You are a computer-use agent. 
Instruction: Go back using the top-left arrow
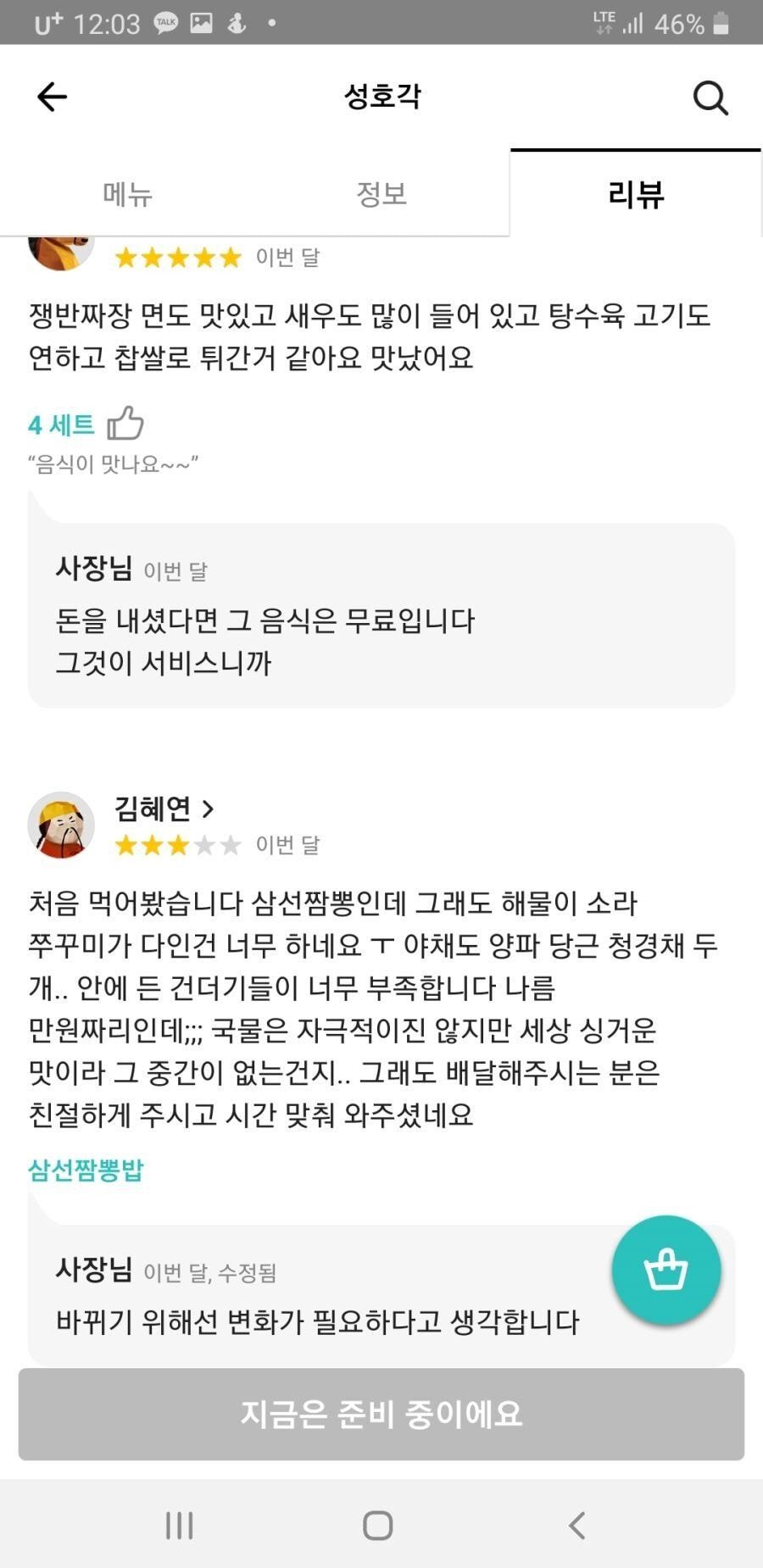[52, 97]
